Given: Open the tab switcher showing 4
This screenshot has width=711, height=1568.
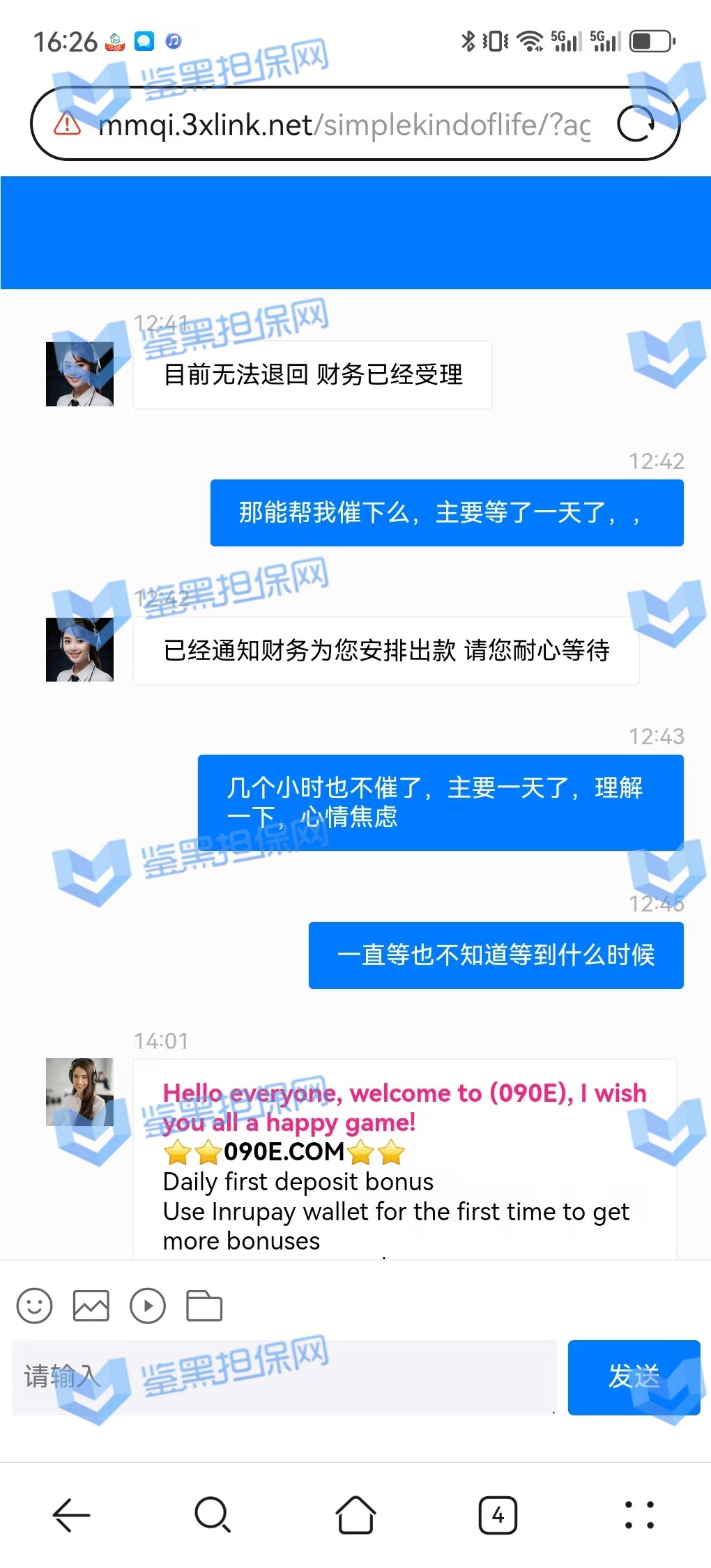Looking at the screenshot, I should click(x=498, y=1514).
